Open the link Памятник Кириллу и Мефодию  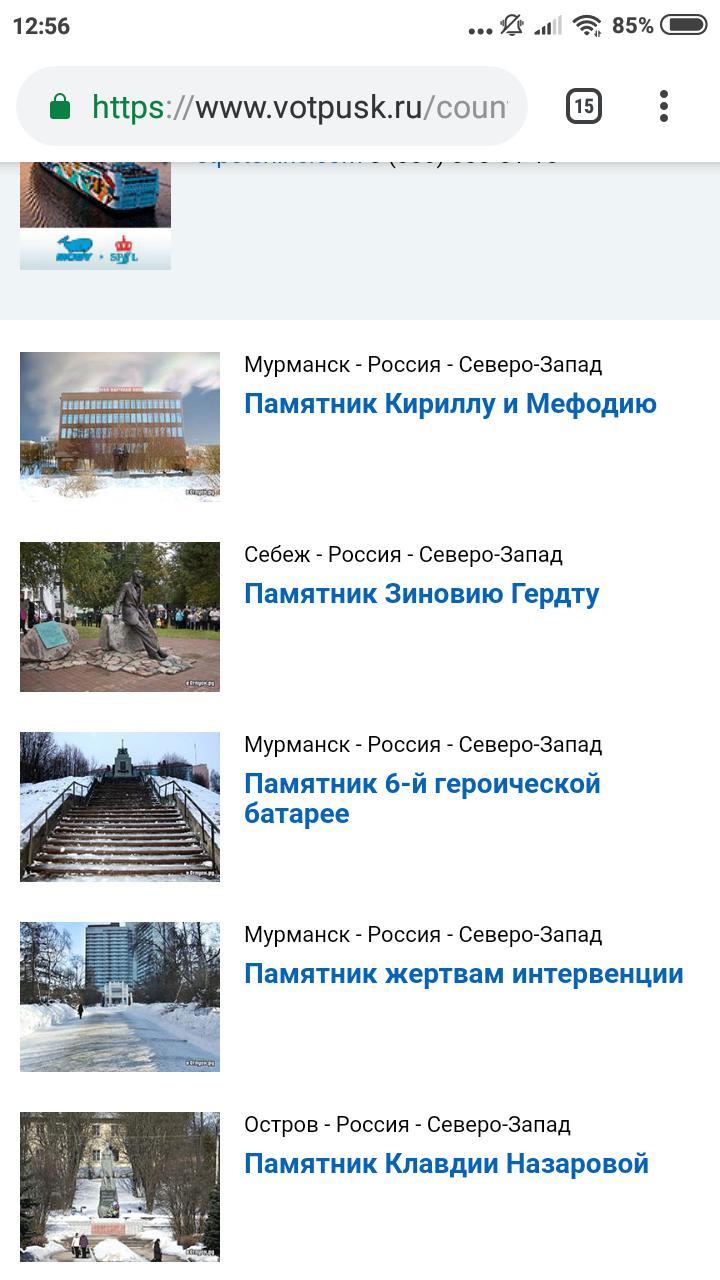point(450,404)
